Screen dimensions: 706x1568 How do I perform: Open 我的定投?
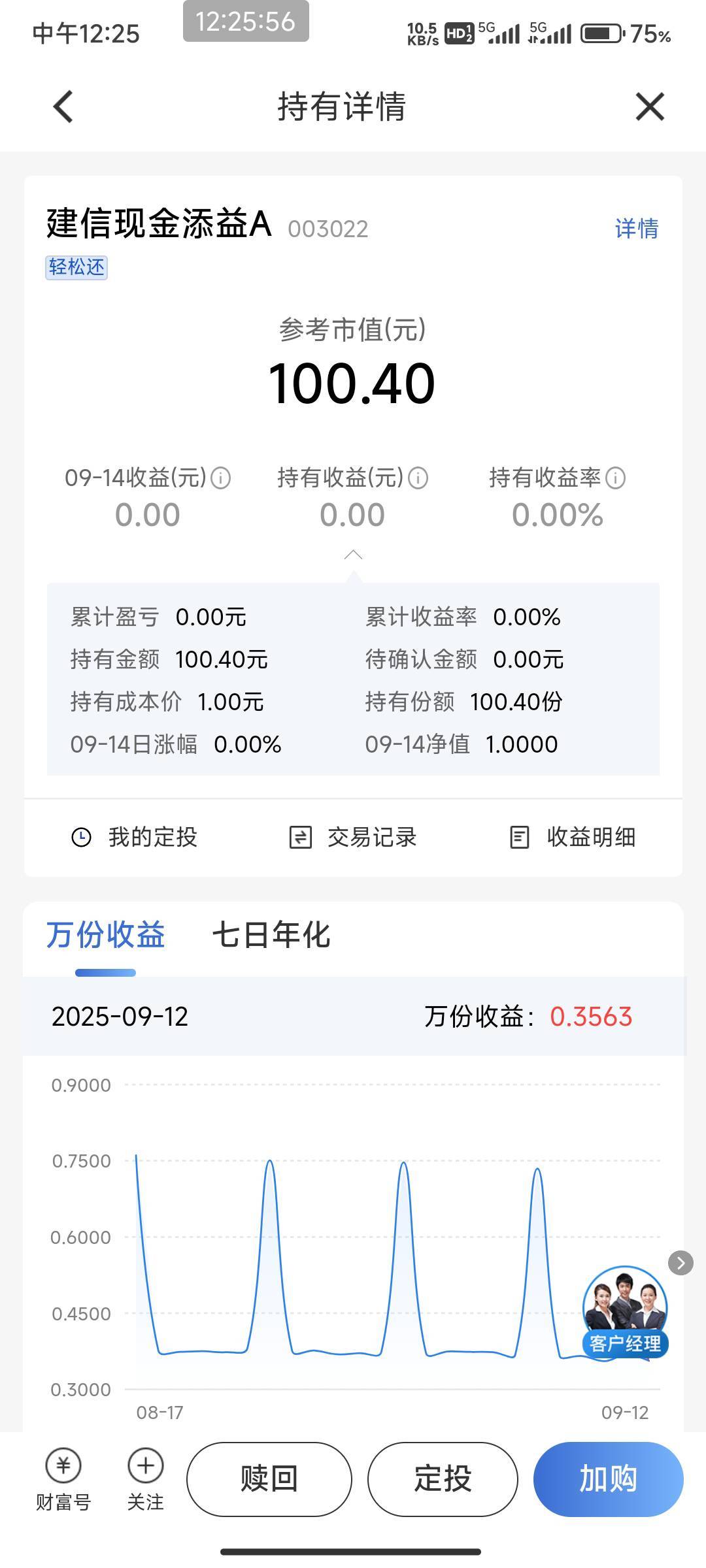(134, 837)
